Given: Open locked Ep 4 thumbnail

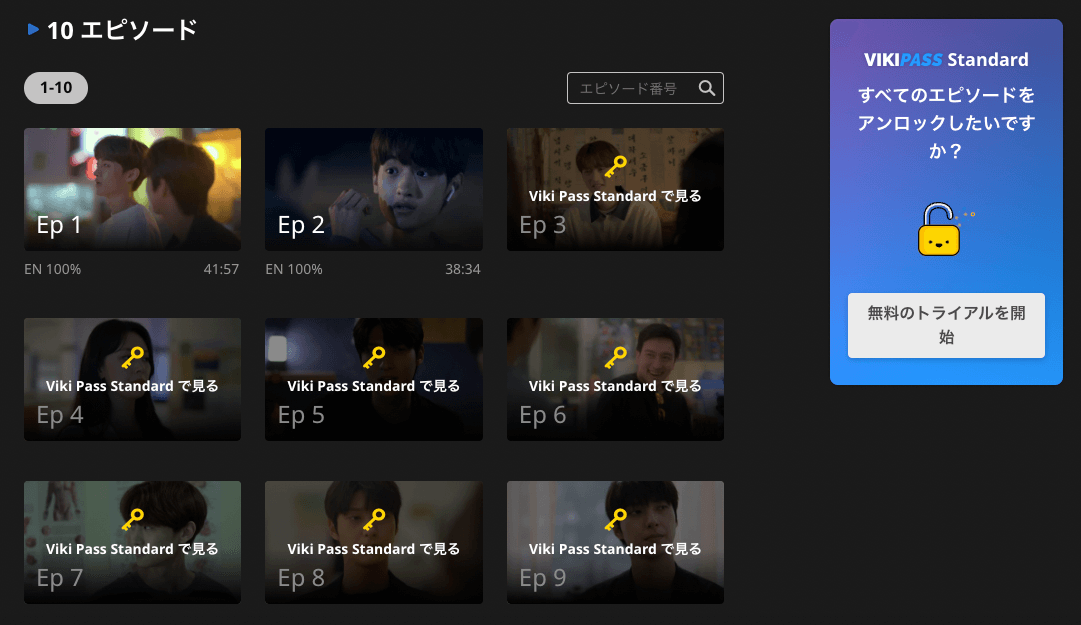Looking at the screenshot, I should coord(132,379).
